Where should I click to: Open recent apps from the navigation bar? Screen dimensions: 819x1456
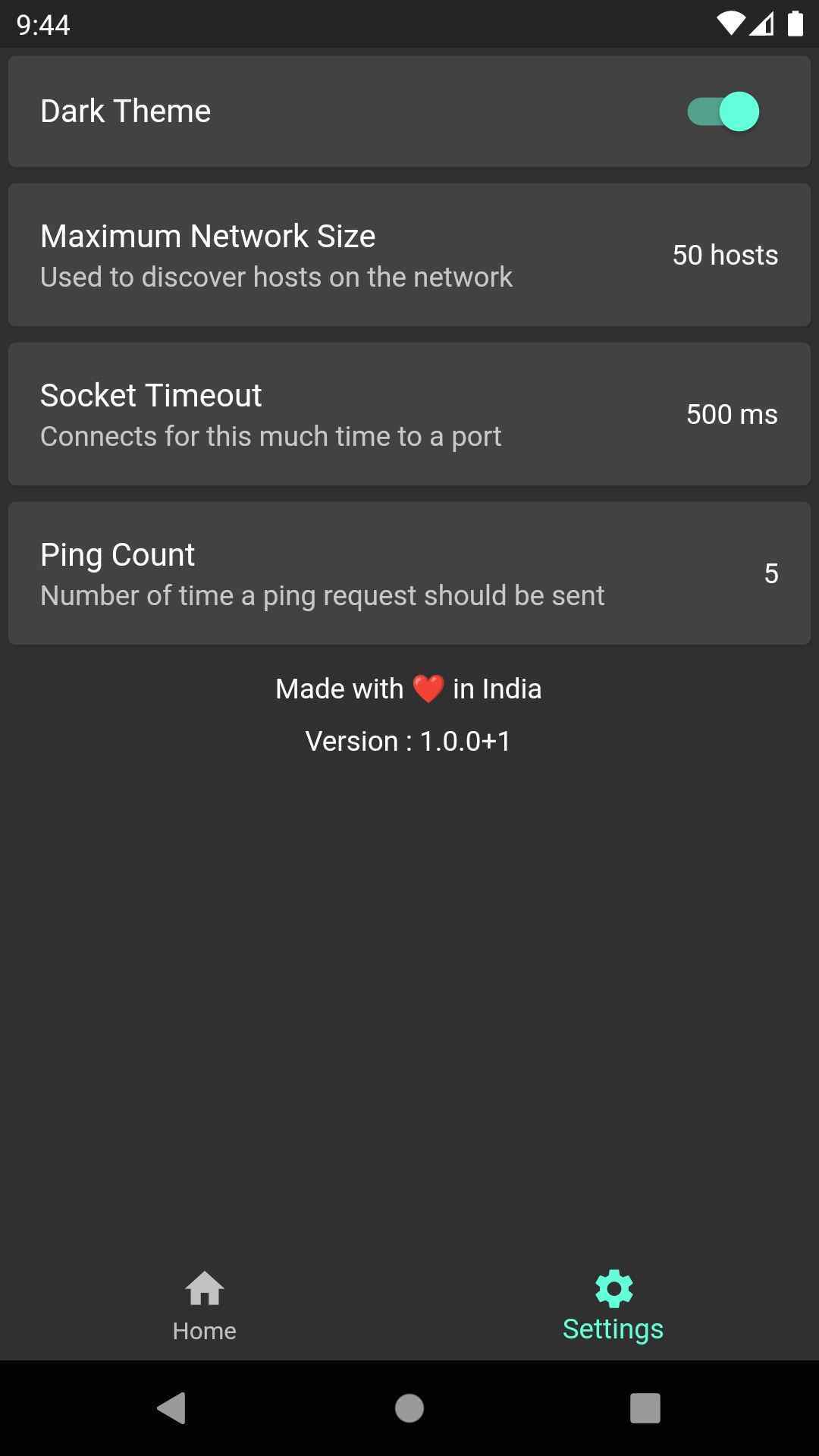click(x=645, y=1408)
